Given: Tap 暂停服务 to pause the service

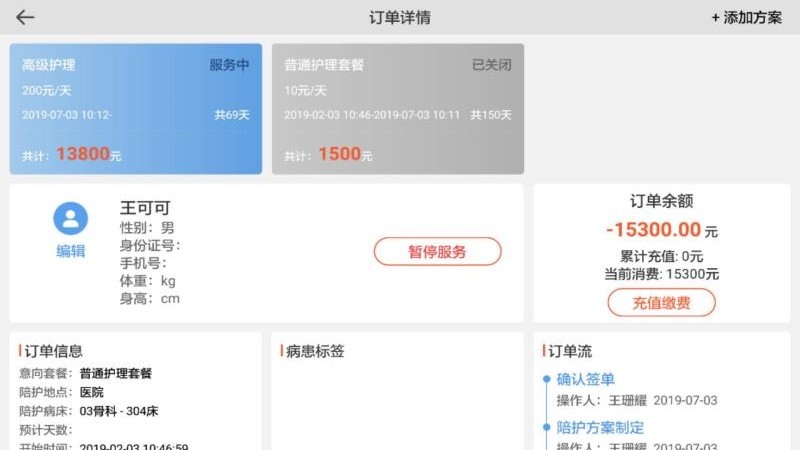Looking at the screenshot, I should point(437,252).
